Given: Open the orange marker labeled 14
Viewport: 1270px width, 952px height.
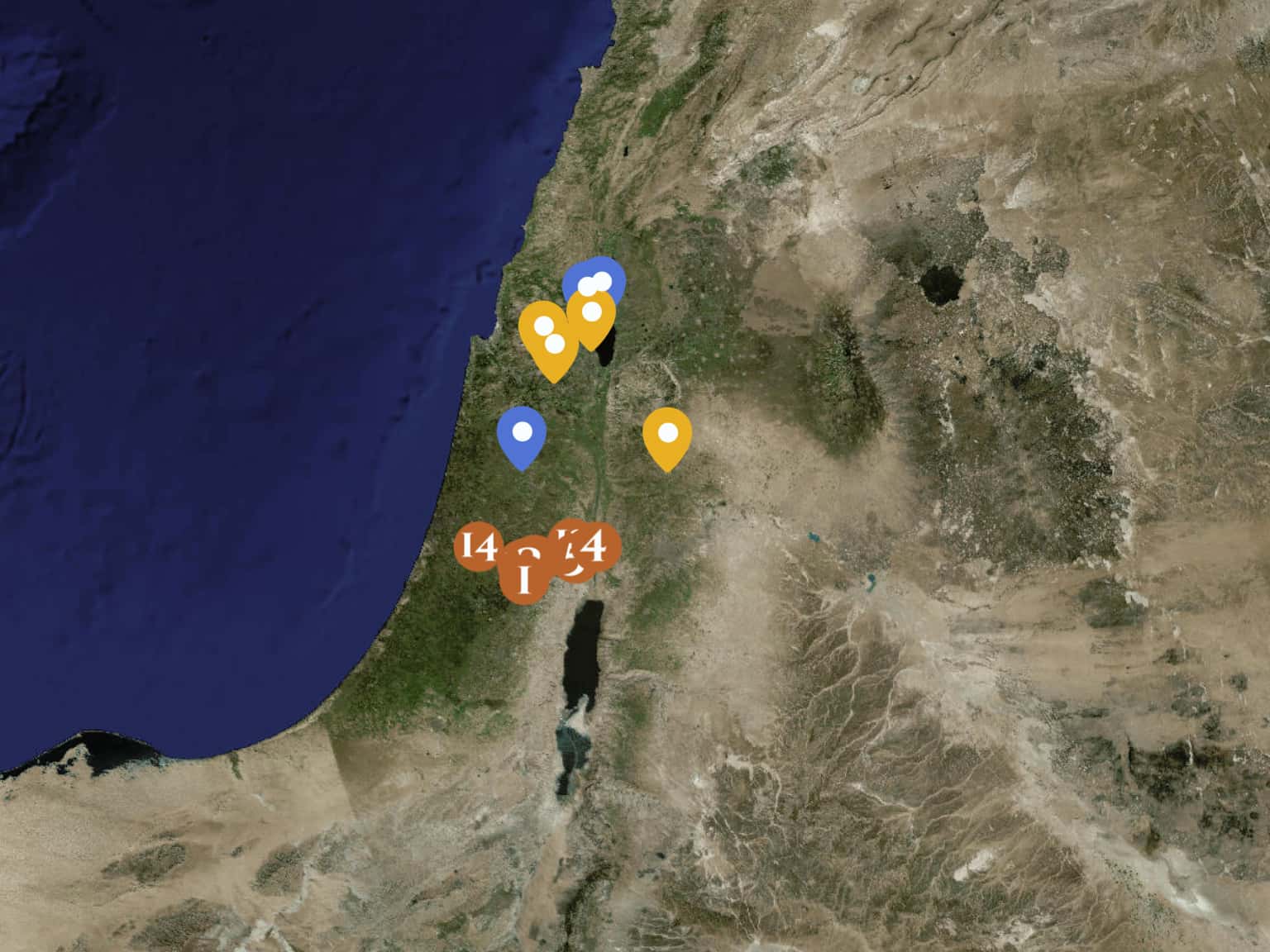Looking at the screenshot, I should point(477,546).
